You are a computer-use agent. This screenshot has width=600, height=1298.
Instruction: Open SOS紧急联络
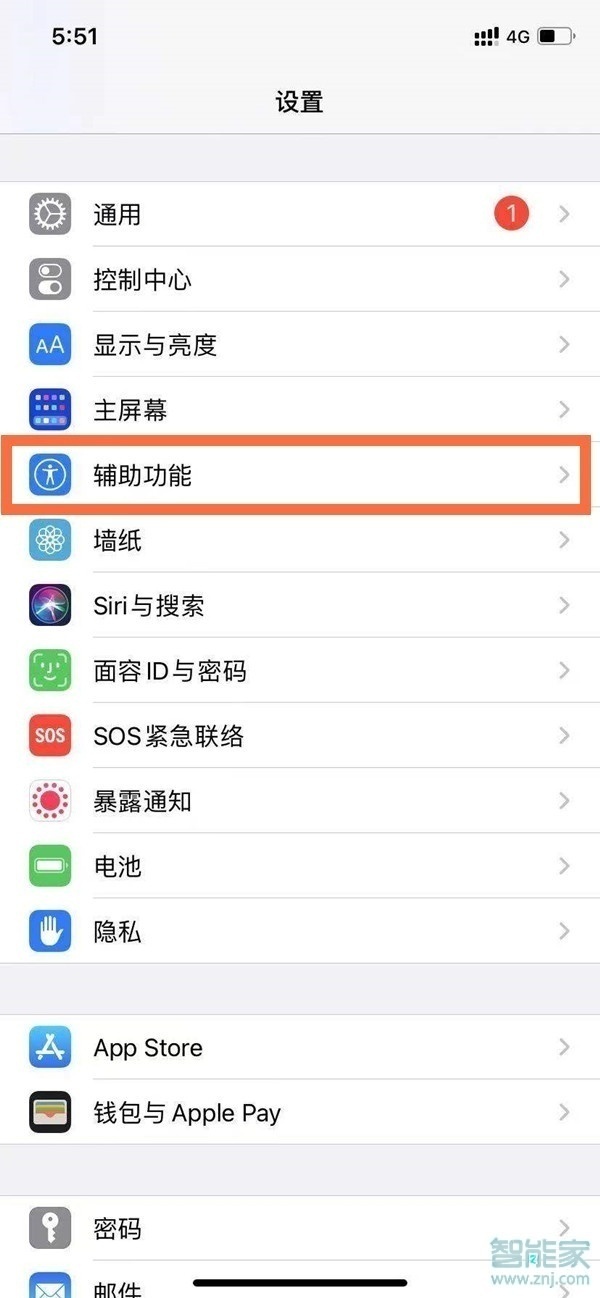point(300,736)
